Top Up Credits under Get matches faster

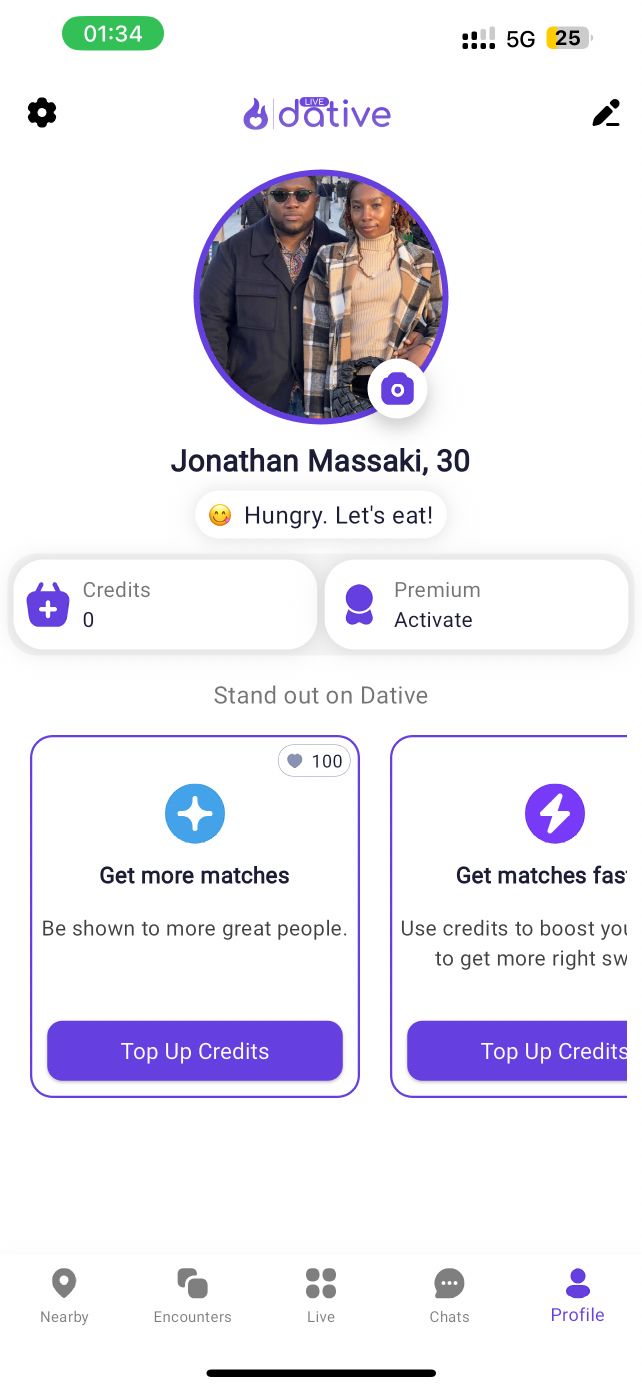click(520, 1051)
